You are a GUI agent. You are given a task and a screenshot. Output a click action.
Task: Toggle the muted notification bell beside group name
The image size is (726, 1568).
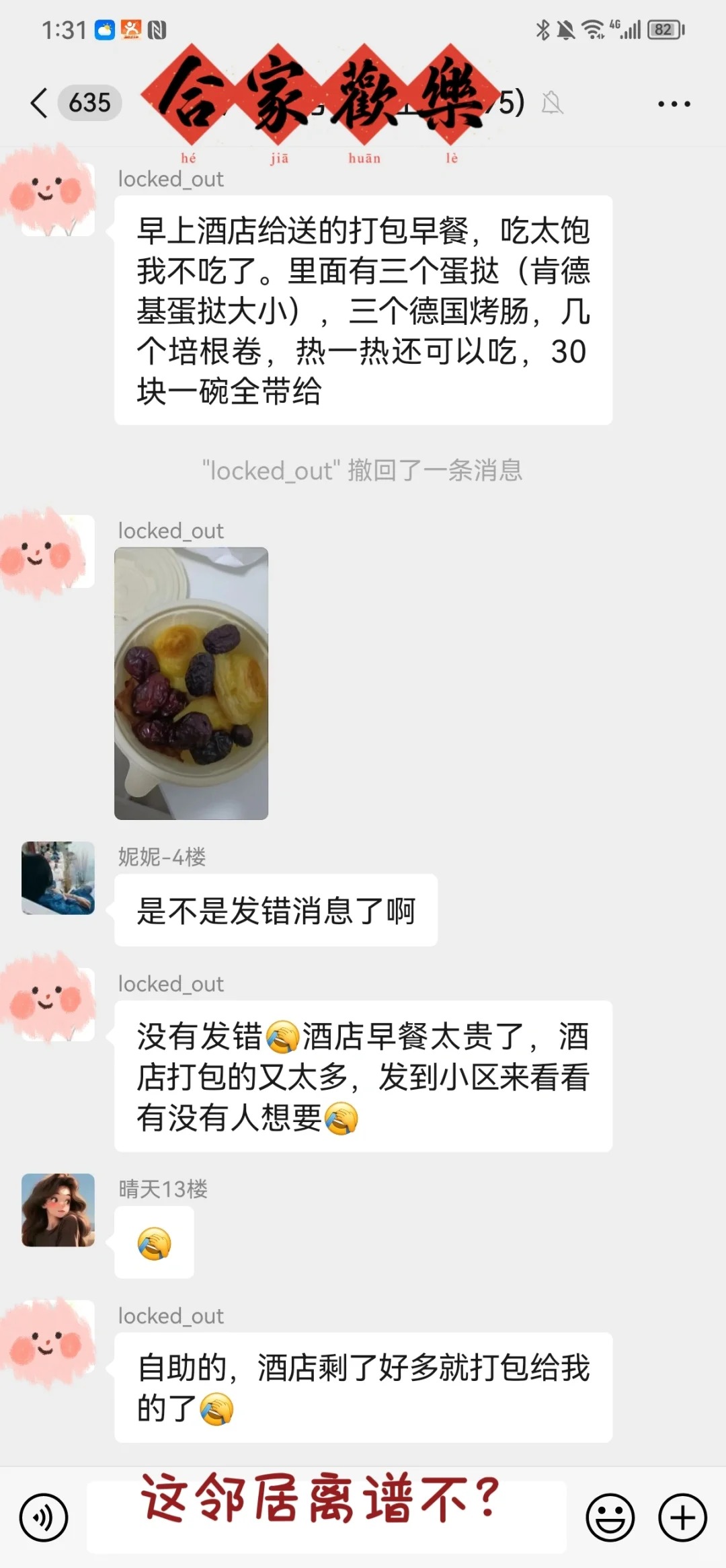click(x=553, y=104)
